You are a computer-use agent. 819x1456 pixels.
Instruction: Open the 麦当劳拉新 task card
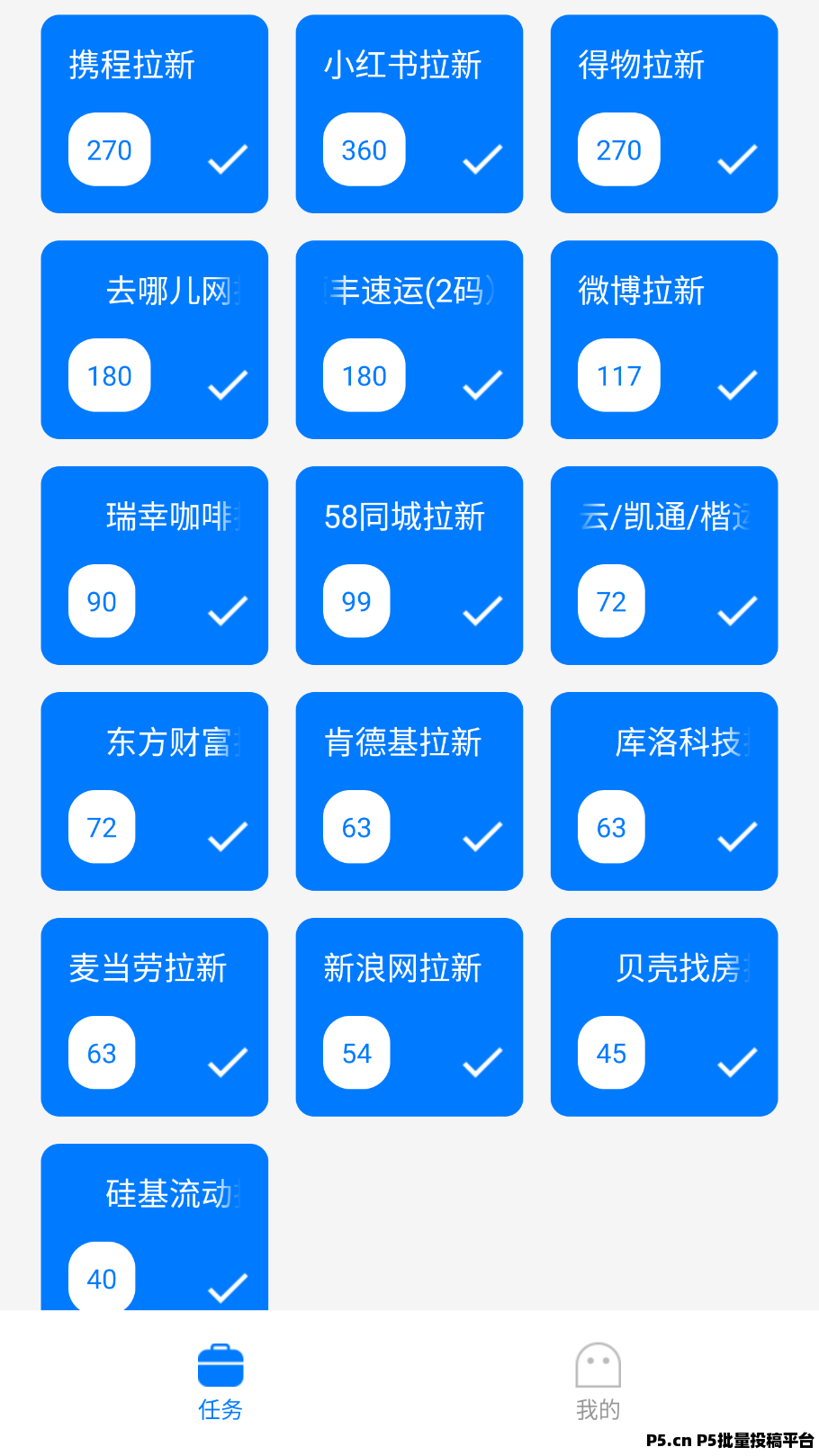click(x=154, y=1017)
